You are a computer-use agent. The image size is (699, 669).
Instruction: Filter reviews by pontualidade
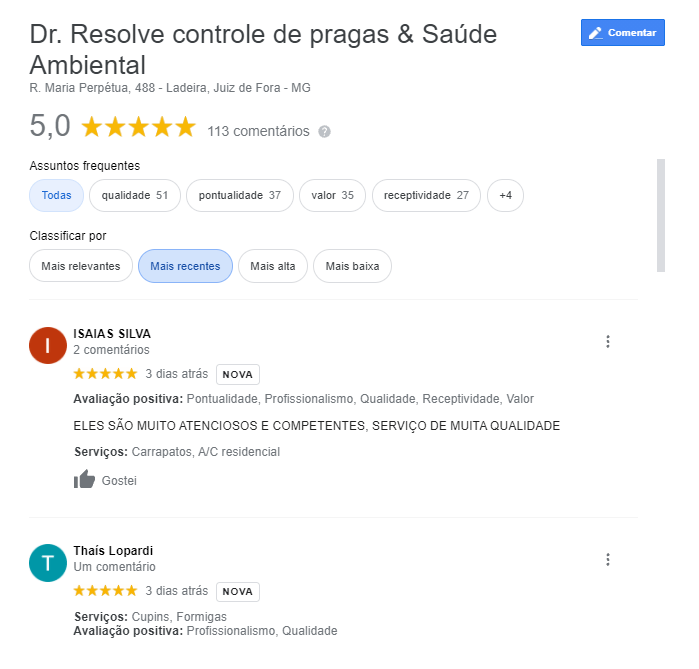pos(239,195)
